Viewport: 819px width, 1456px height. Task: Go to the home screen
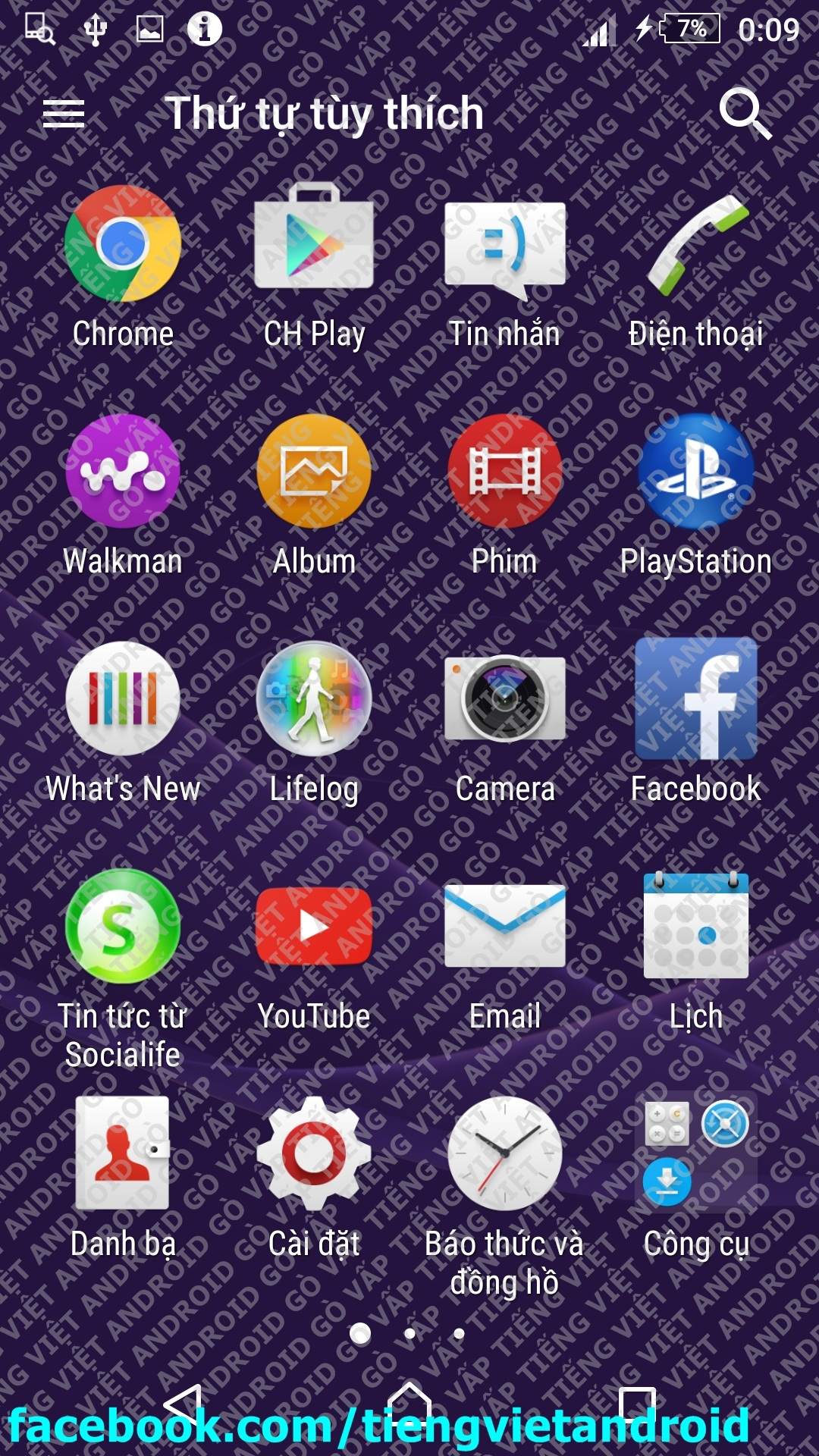tap(409, 1403)
